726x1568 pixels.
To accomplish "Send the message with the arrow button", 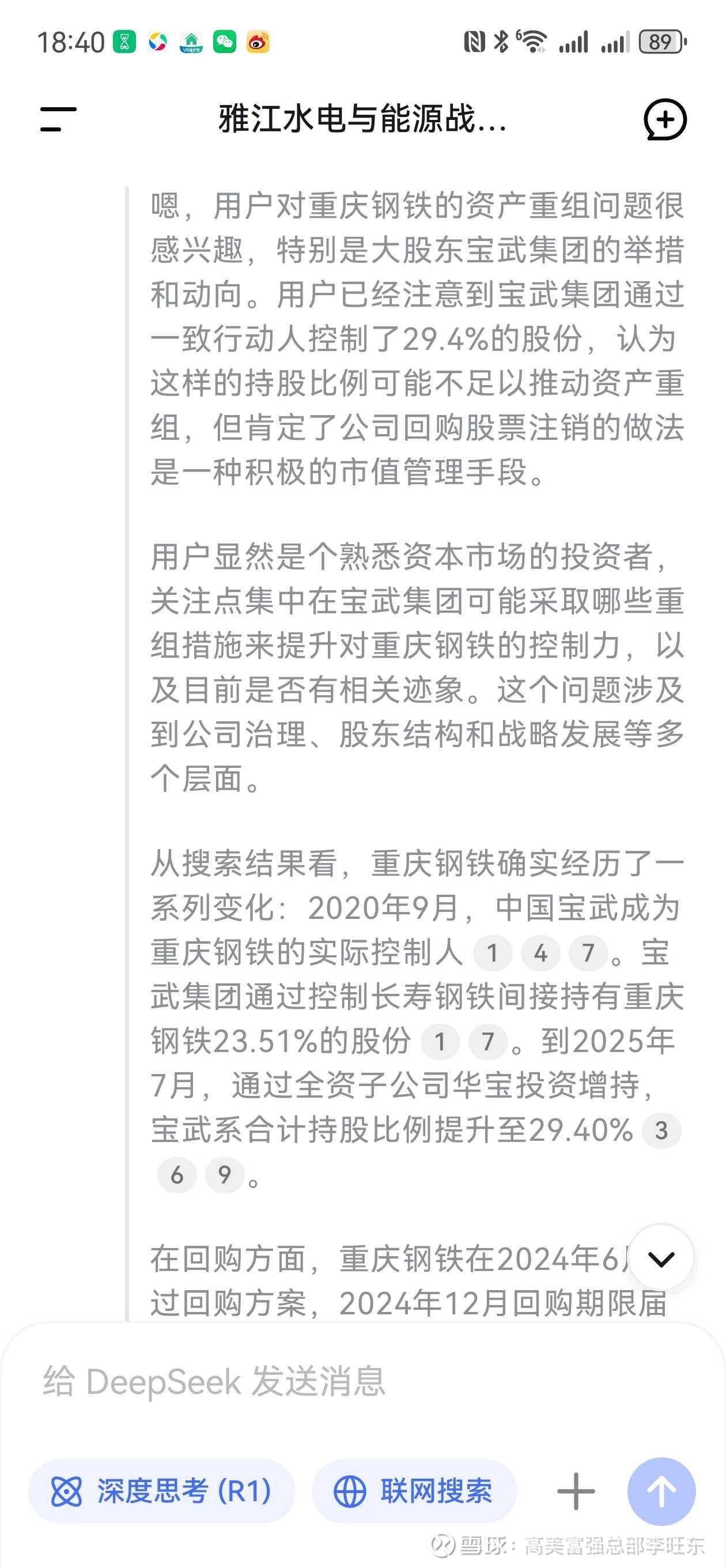I will point(661,1491).
